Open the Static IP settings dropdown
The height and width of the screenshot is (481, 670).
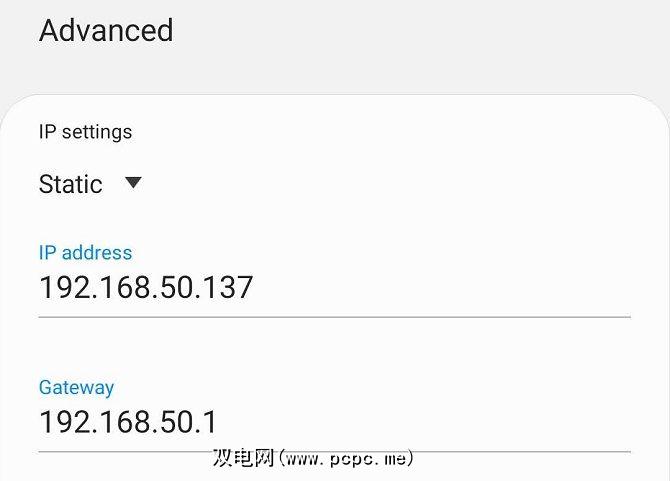[x=92, y=184]
